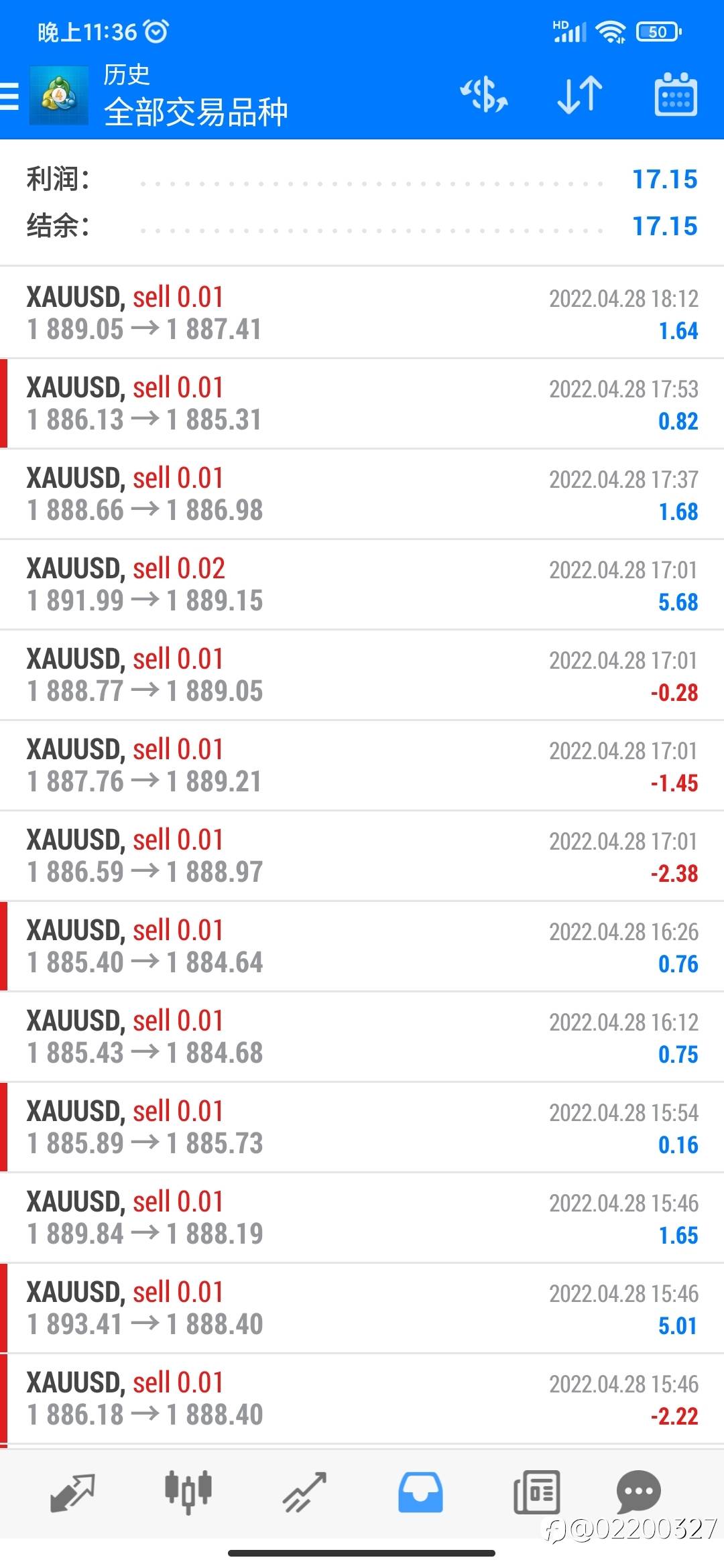724x1568 pixels.
Task: Tap the sort arrows icon
Action: 580,94
